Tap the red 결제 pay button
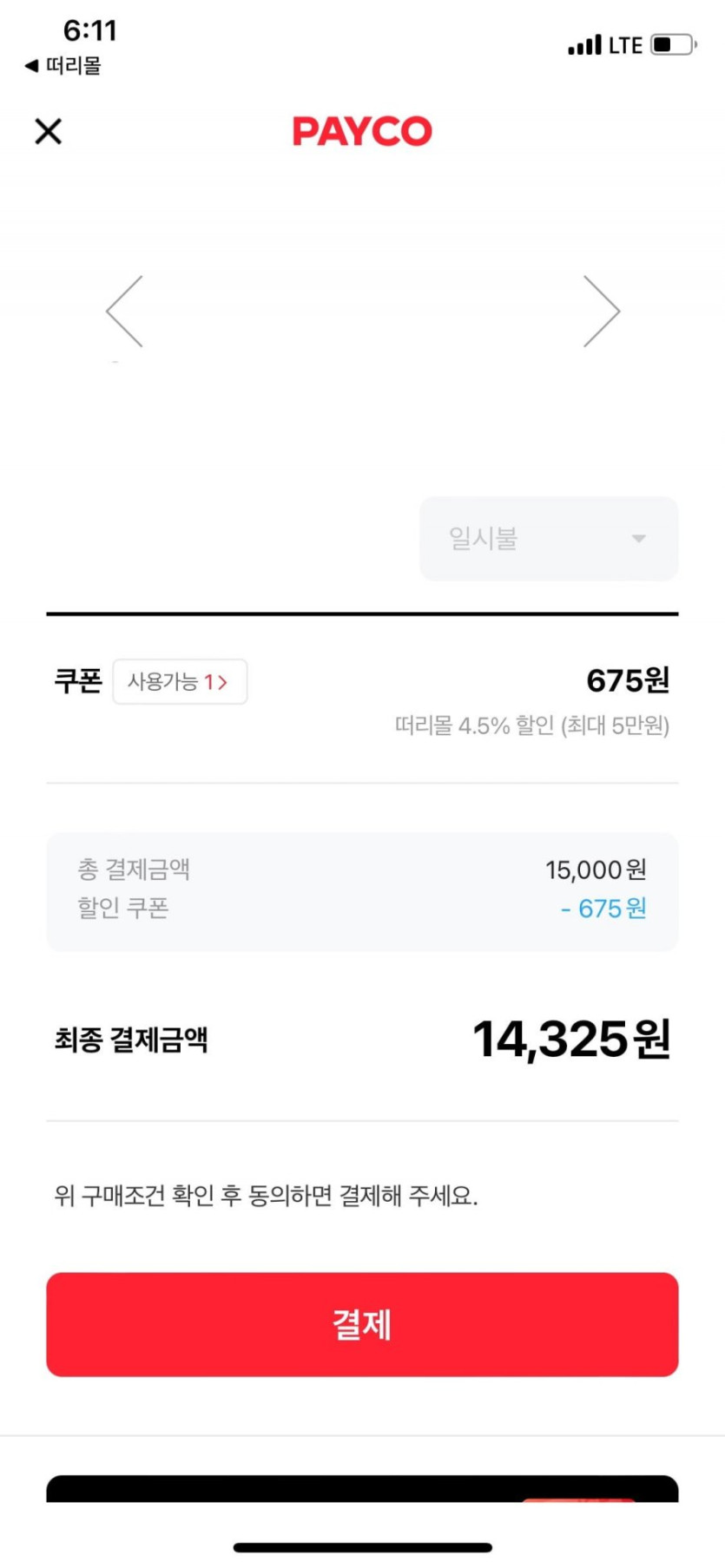 pos(362,1324)
